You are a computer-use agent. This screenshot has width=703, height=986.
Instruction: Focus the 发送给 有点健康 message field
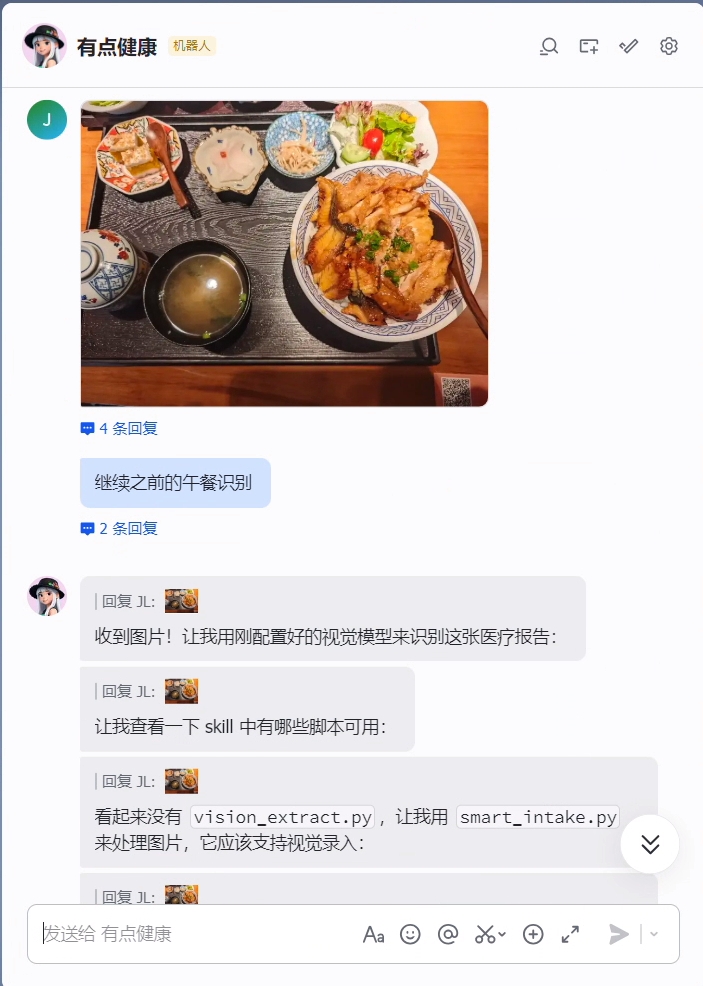(190, 934)
